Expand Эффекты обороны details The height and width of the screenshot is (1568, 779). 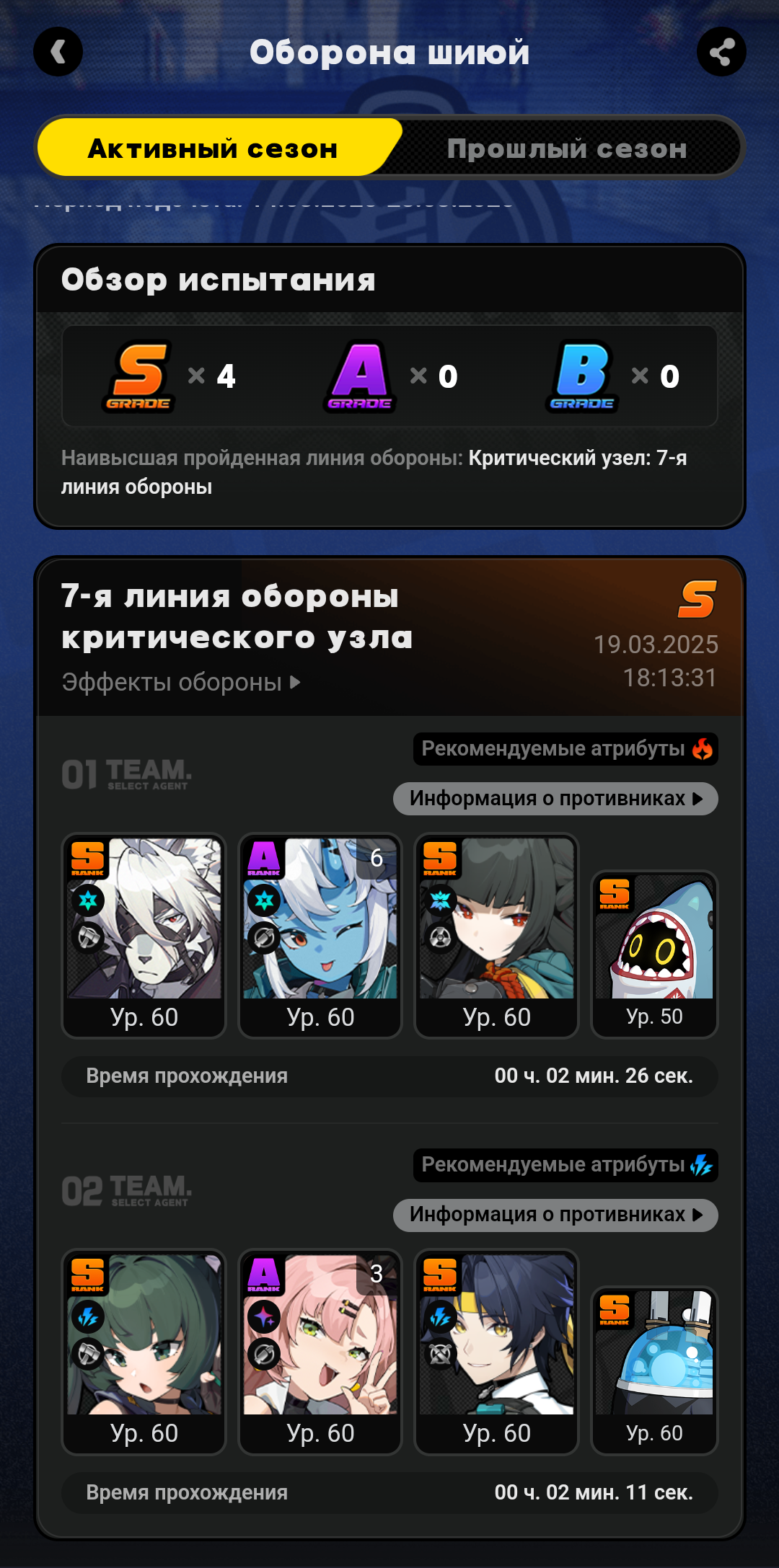(181, 682)
